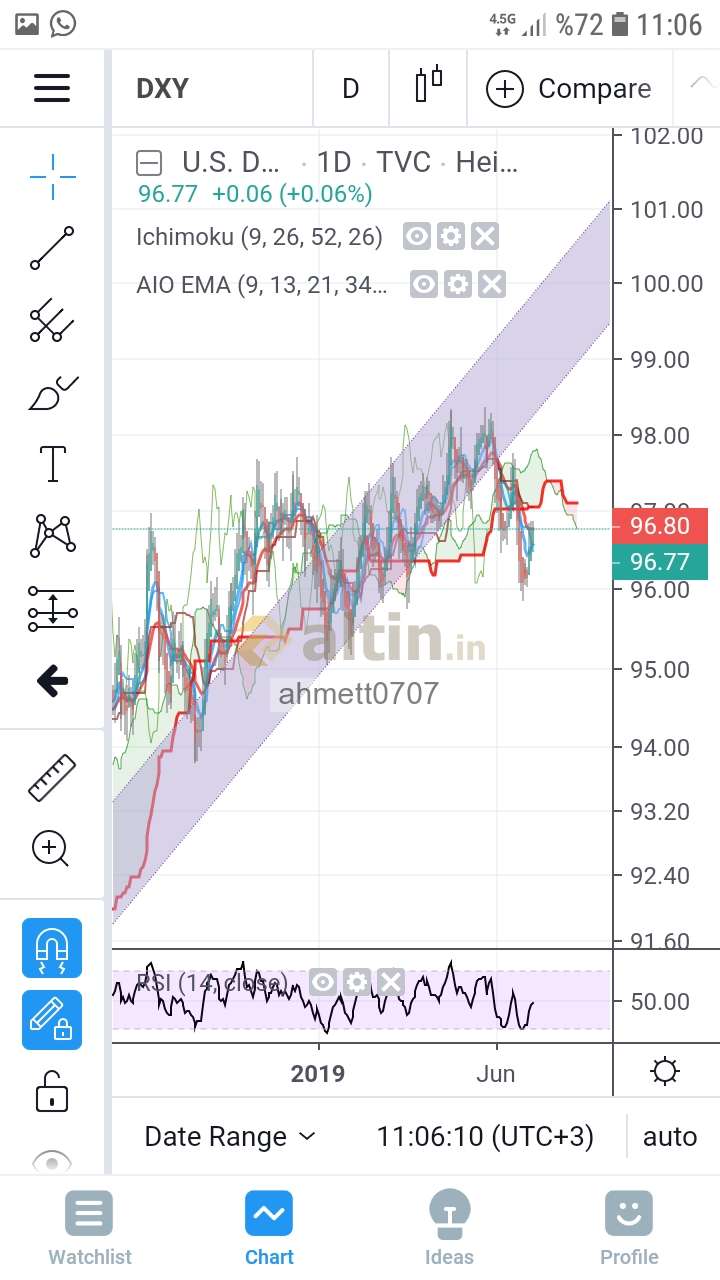Open the ruler measure tool
The image size is (720, 1280).
(x=52, y=778)
